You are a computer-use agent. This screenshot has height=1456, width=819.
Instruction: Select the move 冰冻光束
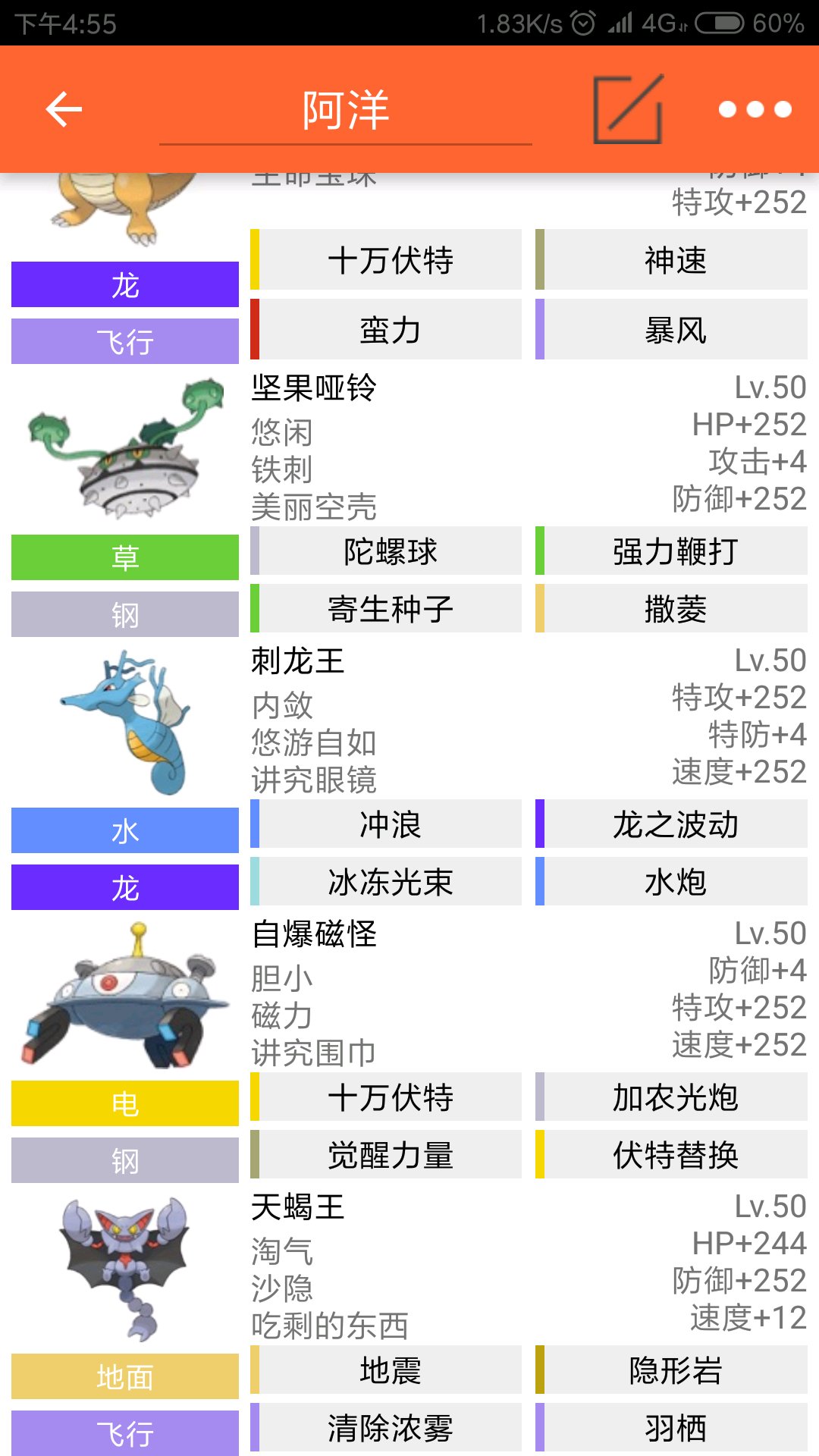386,882
